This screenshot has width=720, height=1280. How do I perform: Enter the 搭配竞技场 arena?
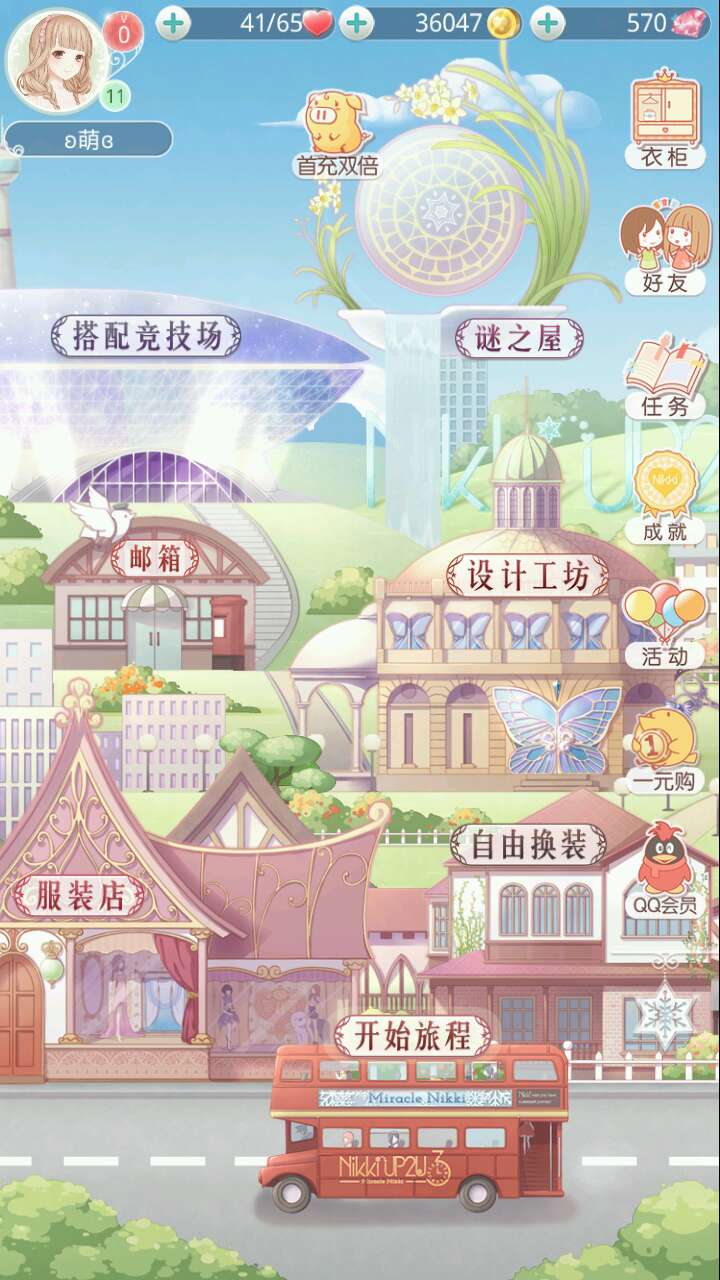click(x=146, y=337)
